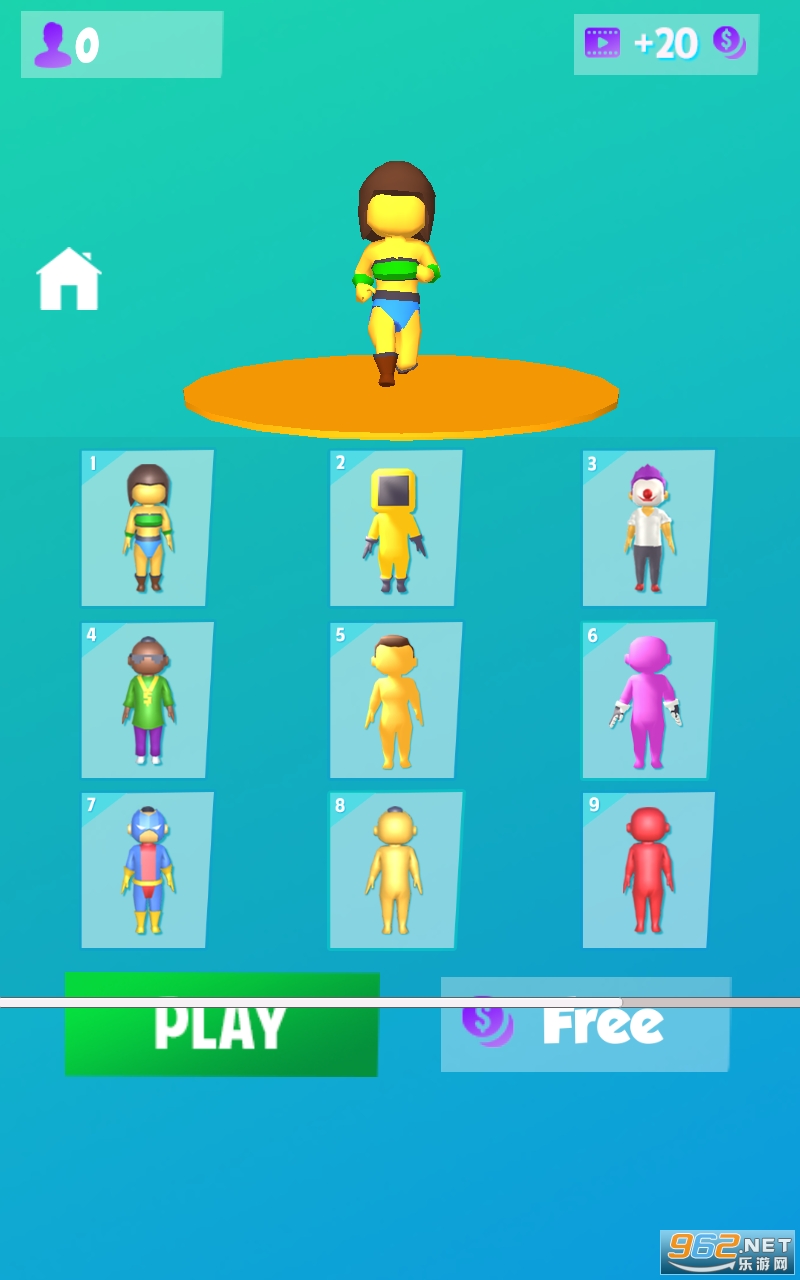The width and height of the screenshot is (800, 1280).
Task: Choose yellow character number 8
Action: 396,870
